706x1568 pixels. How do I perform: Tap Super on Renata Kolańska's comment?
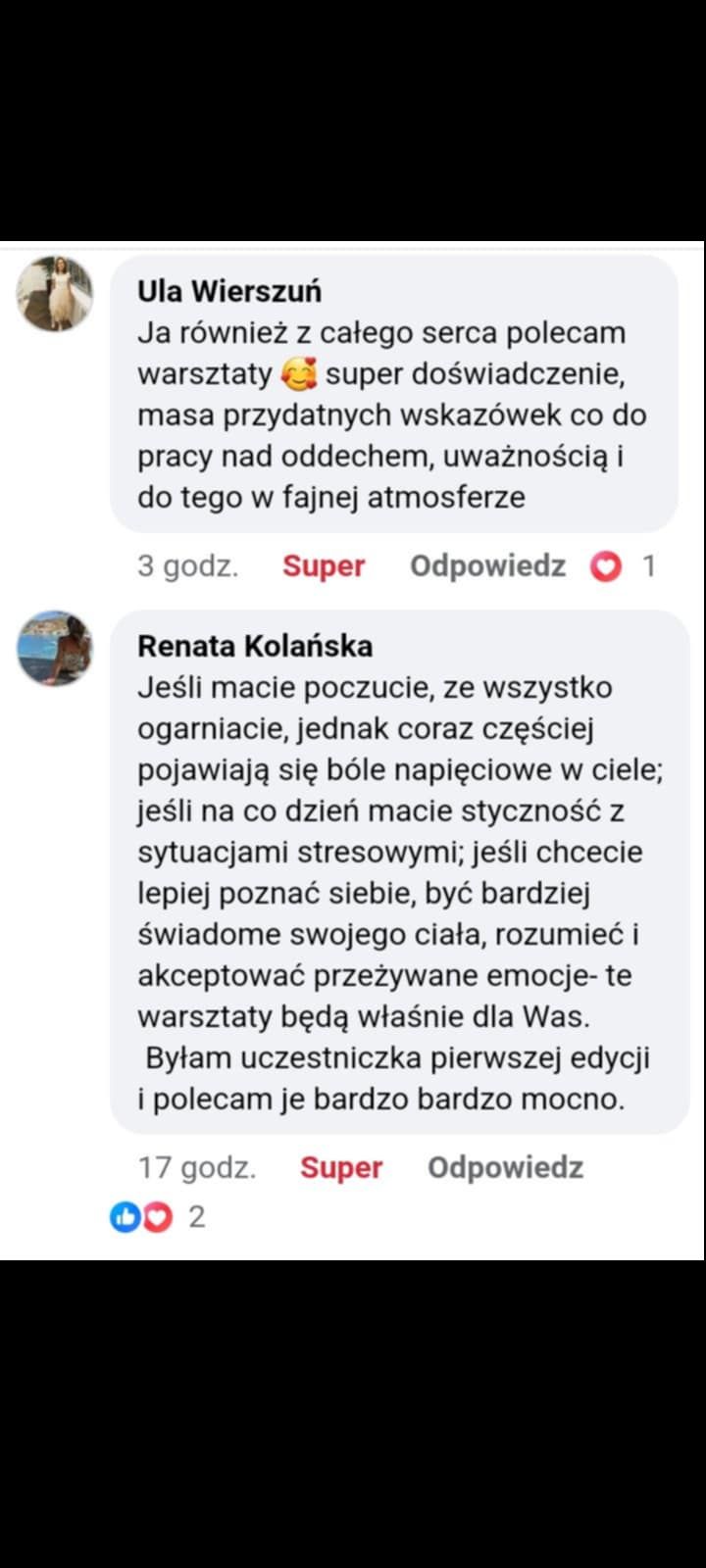tap(341, 1167)
